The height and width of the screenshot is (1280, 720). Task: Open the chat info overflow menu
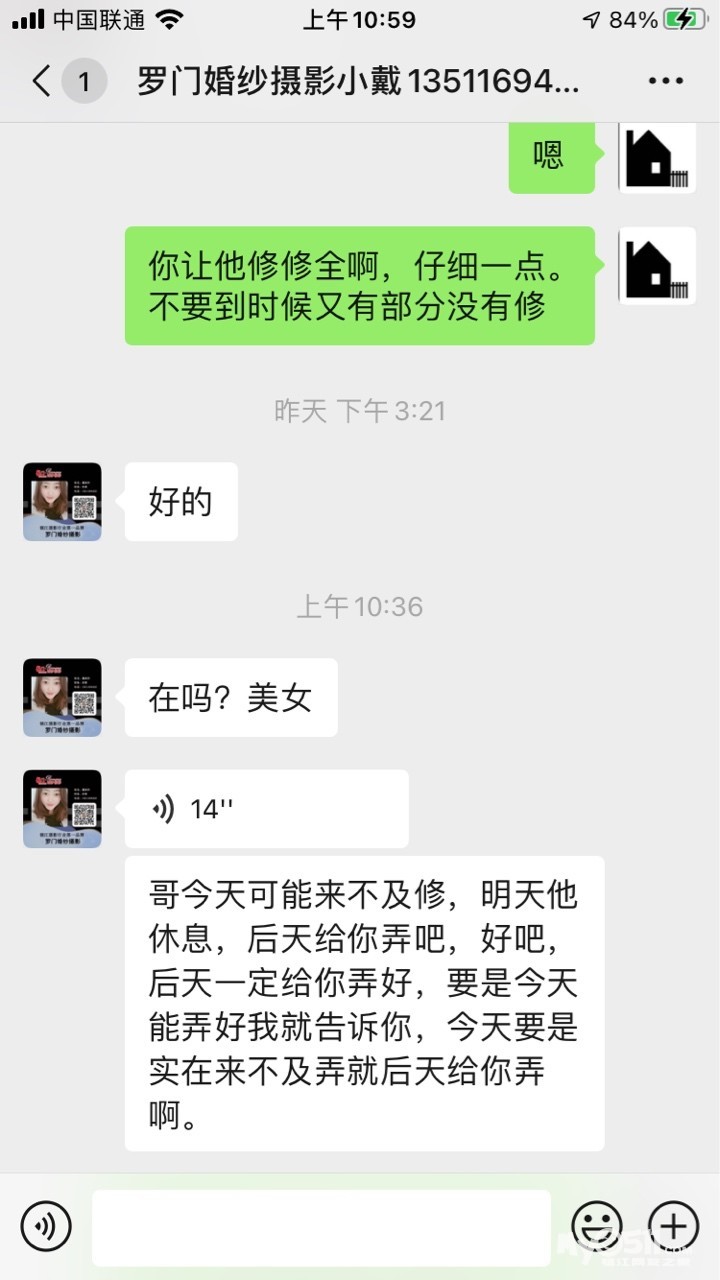point(666,81)
